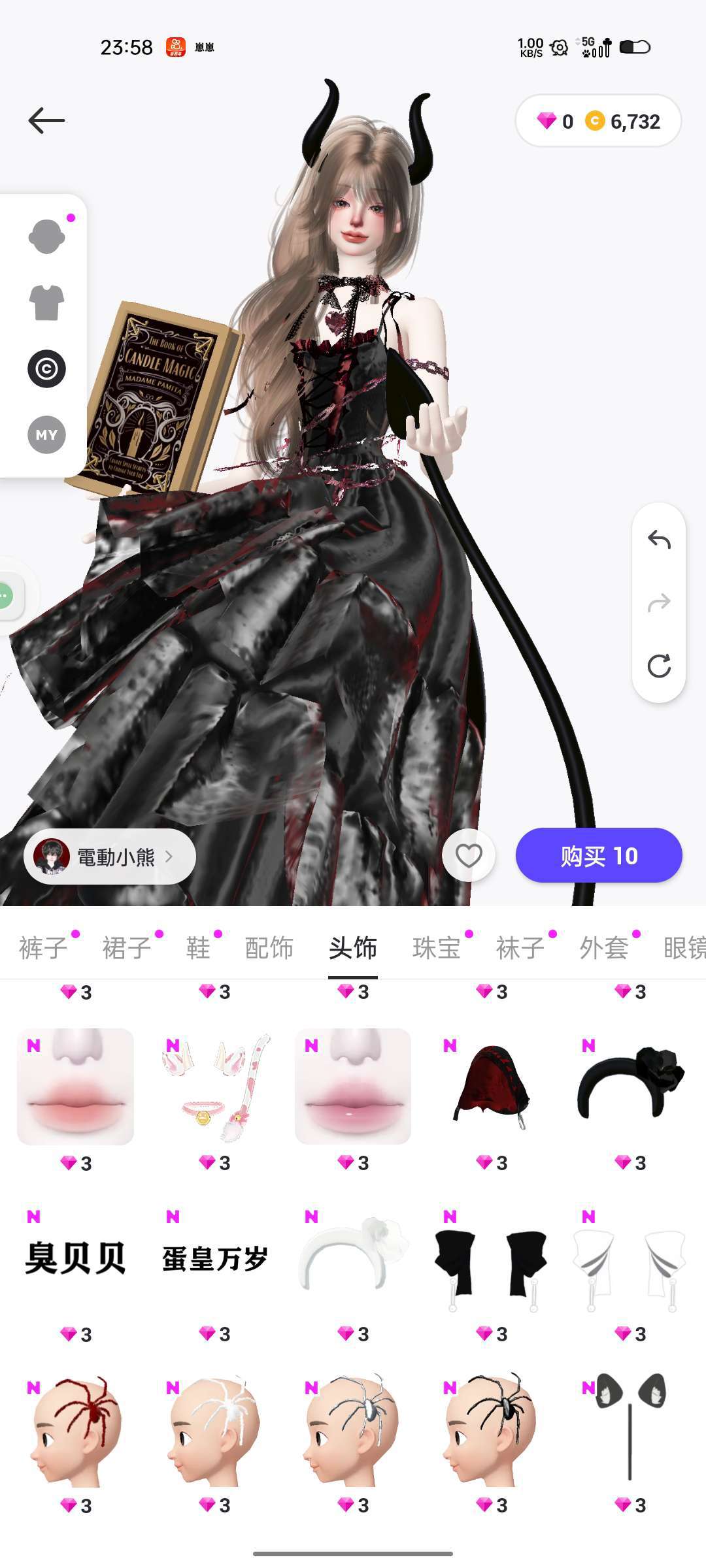Switch to the 裙子 tab
706x1568 pixels.
pyautogui.click(x=127, y=948)
